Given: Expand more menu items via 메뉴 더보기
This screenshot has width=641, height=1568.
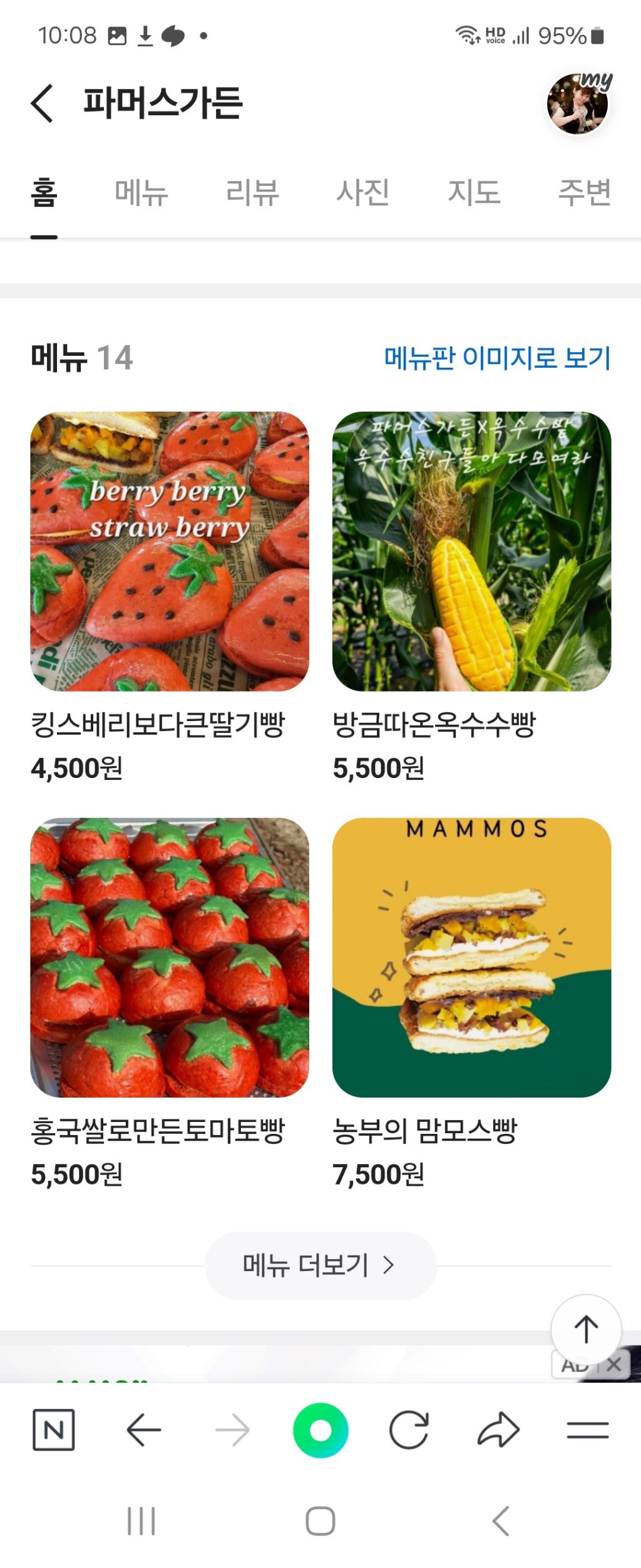Looking at the screenshot, I should pos(320,1265).
